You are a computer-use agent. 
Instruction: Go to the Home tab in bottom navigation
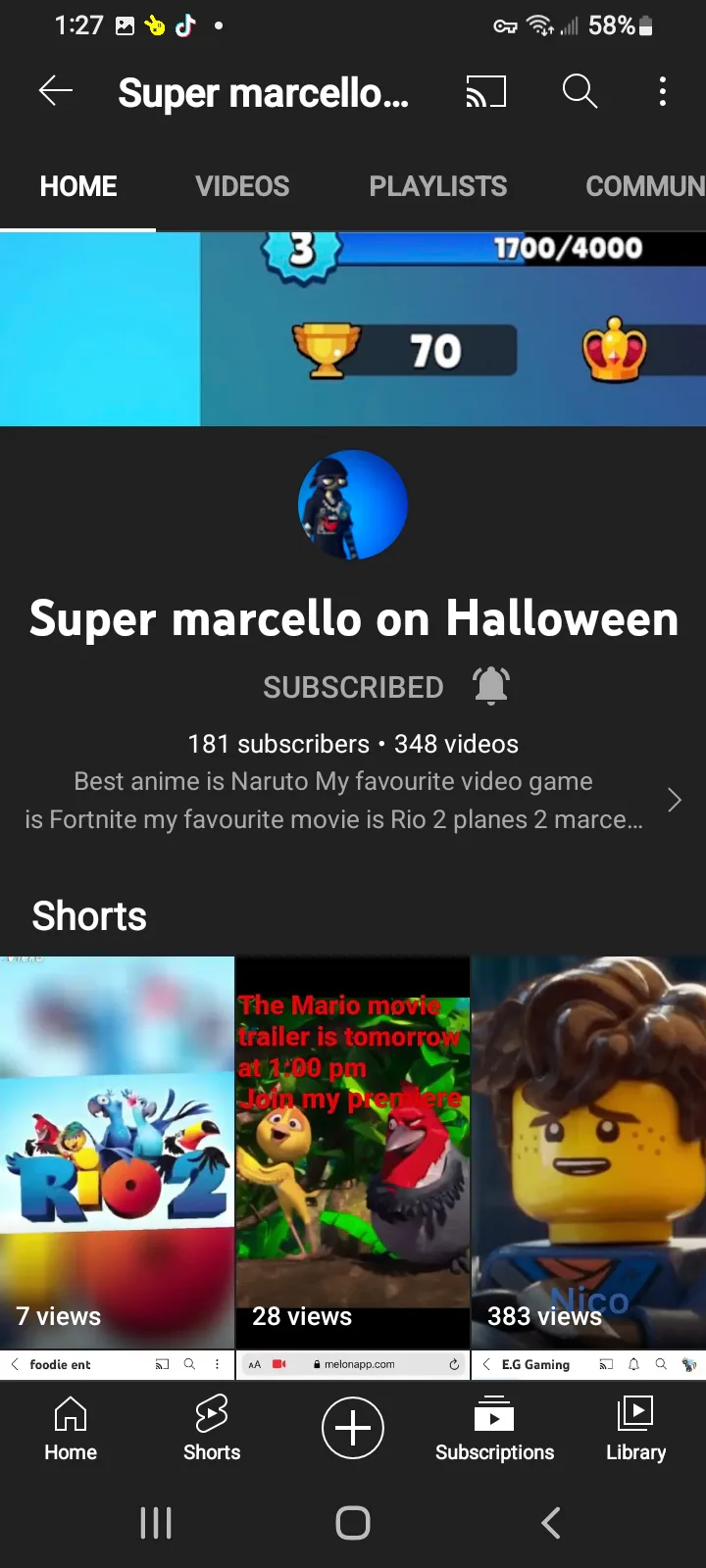click(x=71, y=1429)
